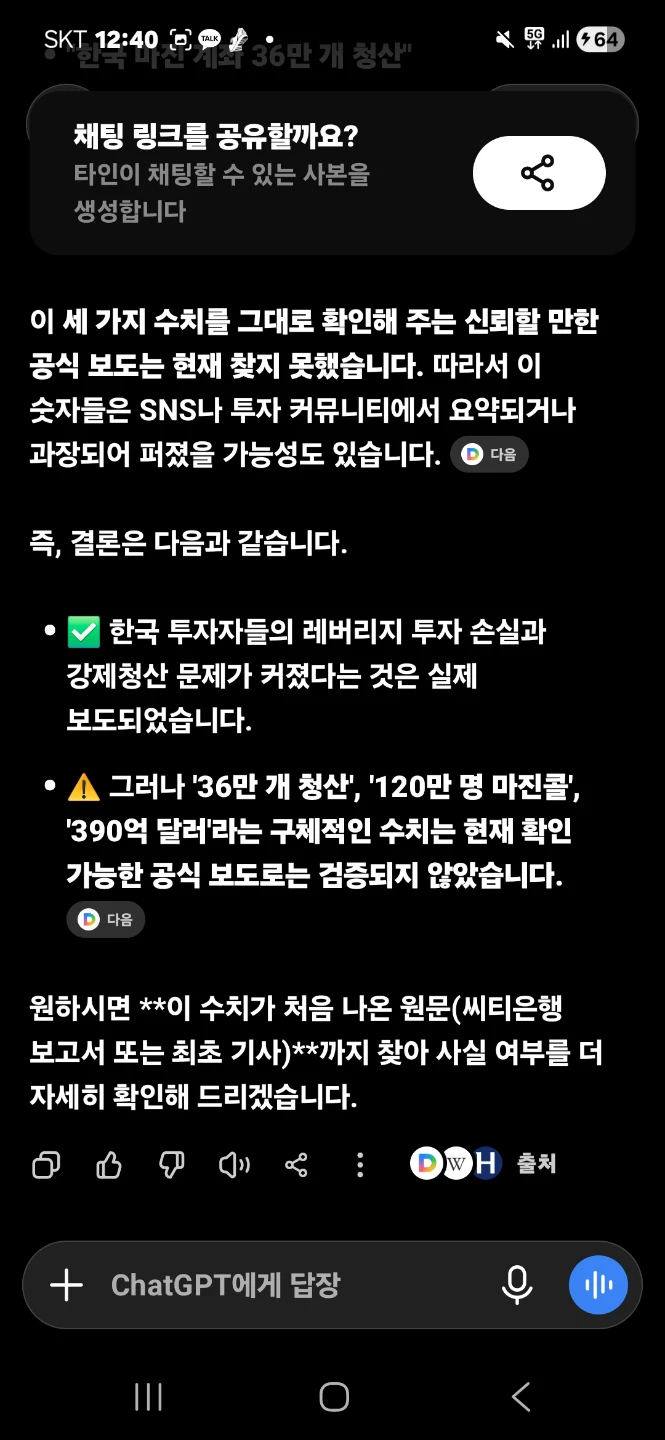Tap the share button on the chat link banner
The height and width of the screenshot is (1440, 665).
tap(539, 173)
